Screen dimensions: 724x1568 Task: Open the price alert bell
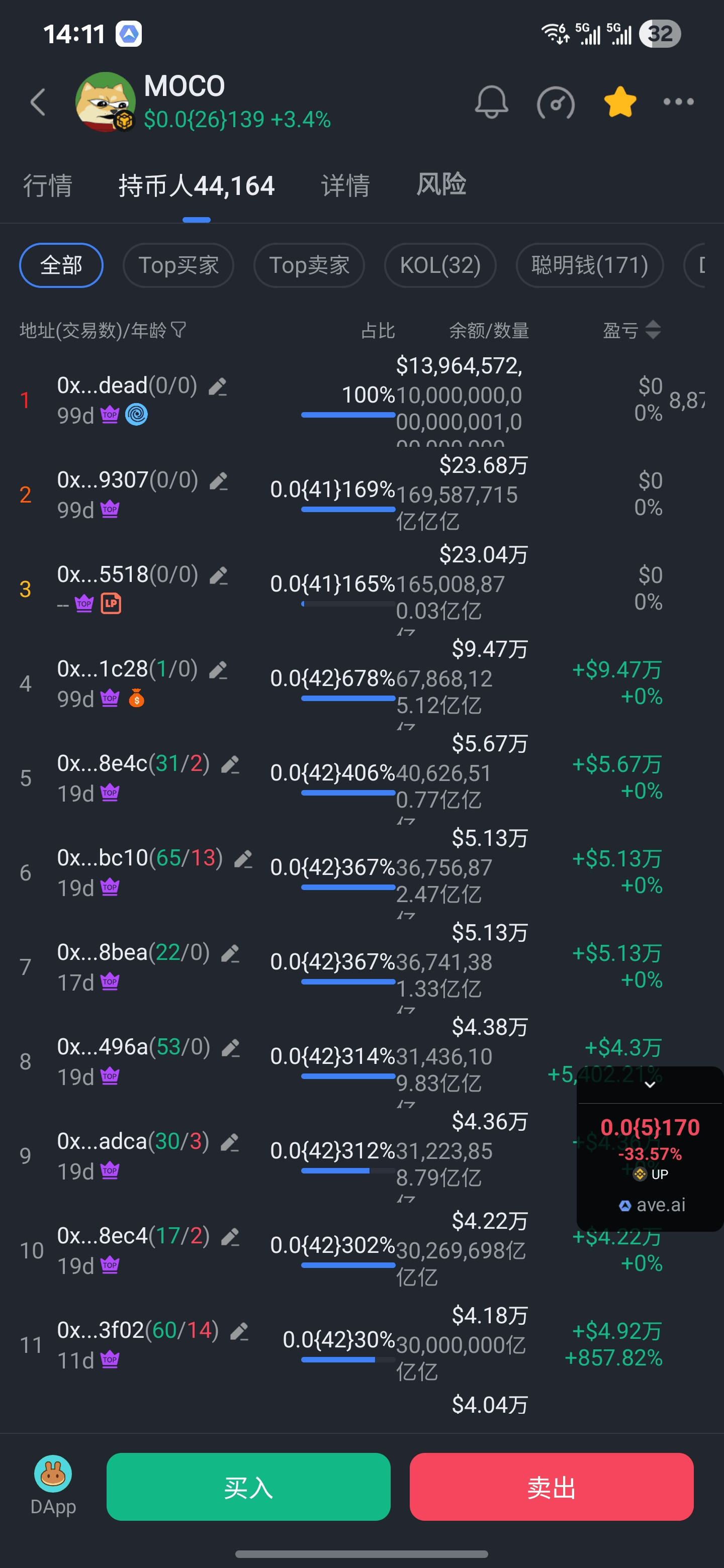491,102
